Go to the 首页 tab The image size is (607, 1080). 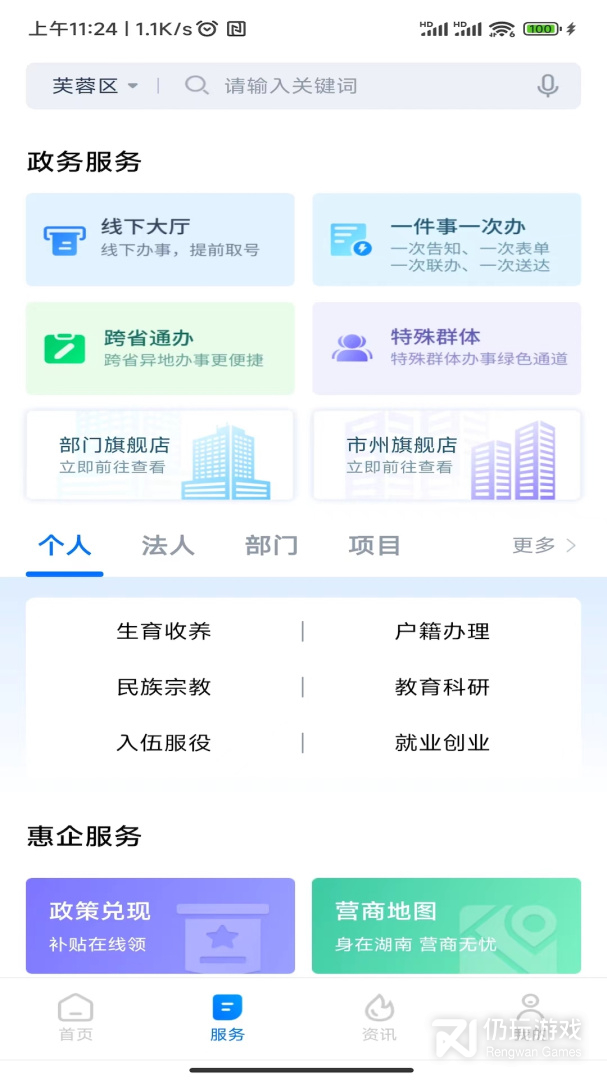(x=76, y=1018)
